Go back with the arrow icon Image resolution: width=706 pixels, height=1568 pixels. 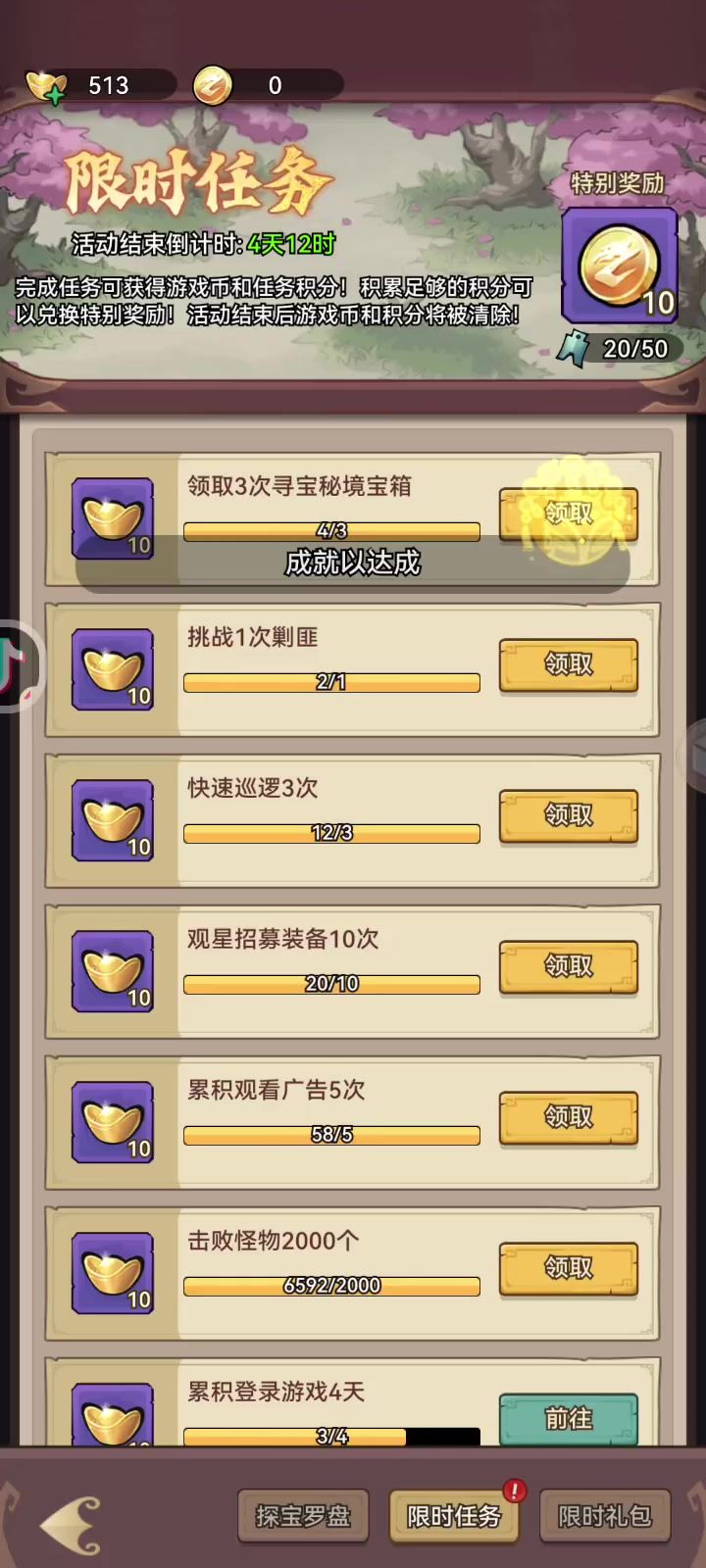point(72,1524)
